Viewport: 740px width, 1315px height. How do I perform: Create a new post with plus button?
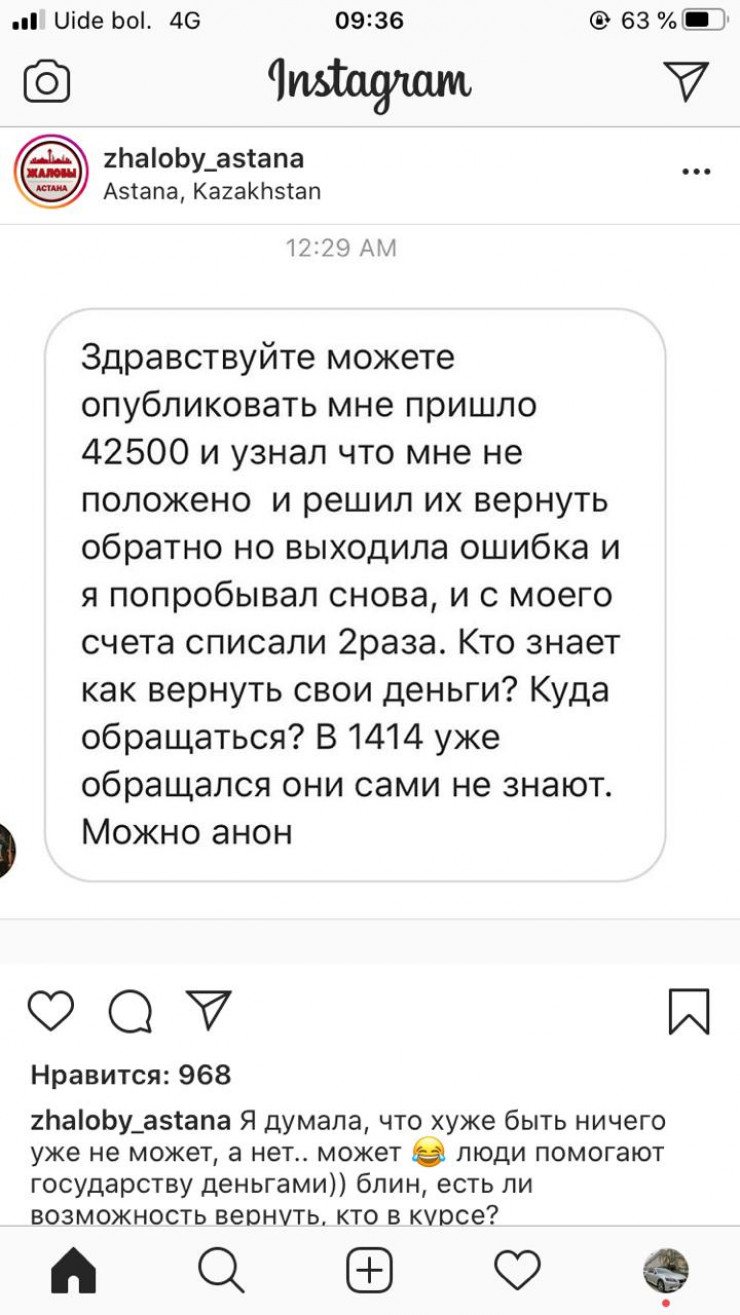[x=369, y=1271]
